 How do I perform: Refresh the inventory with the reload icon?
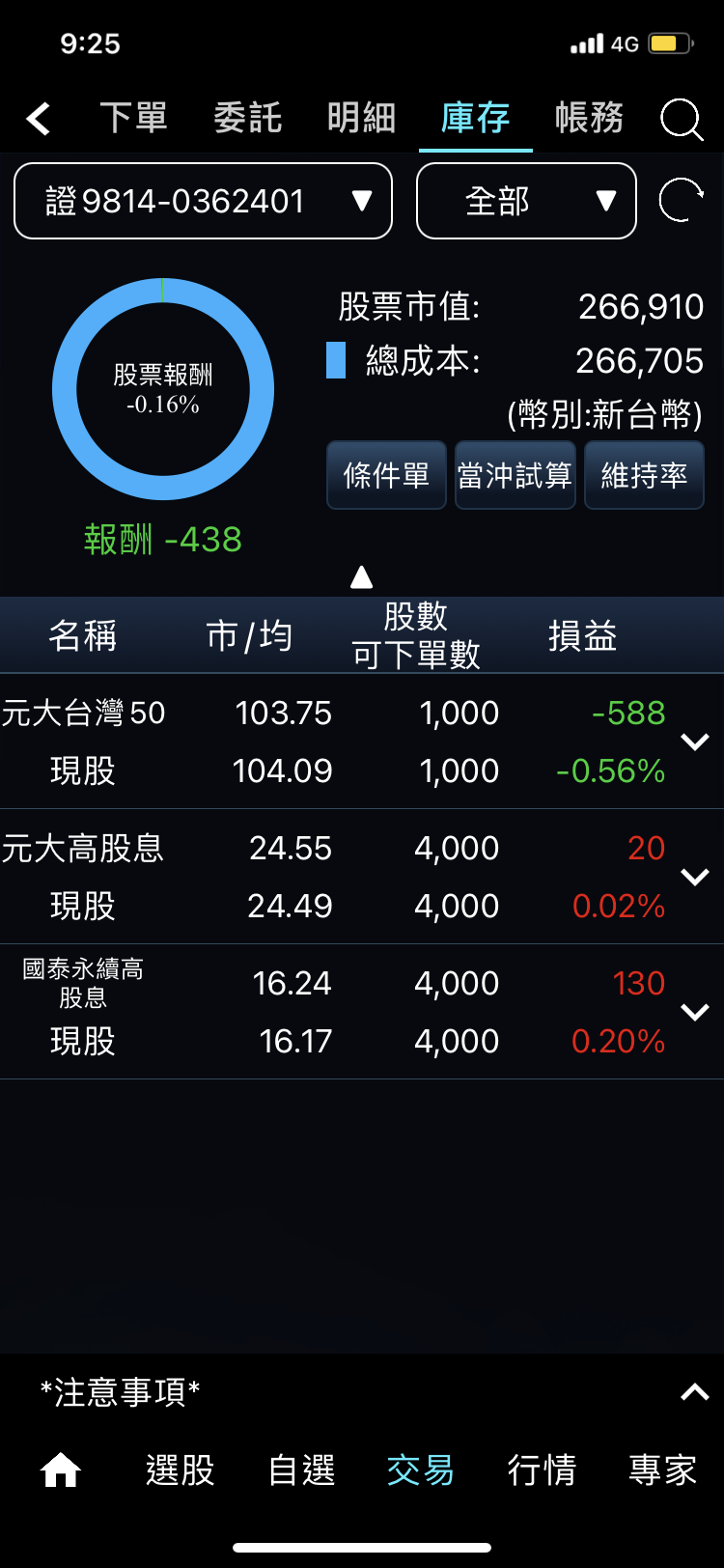click(681, 201)
